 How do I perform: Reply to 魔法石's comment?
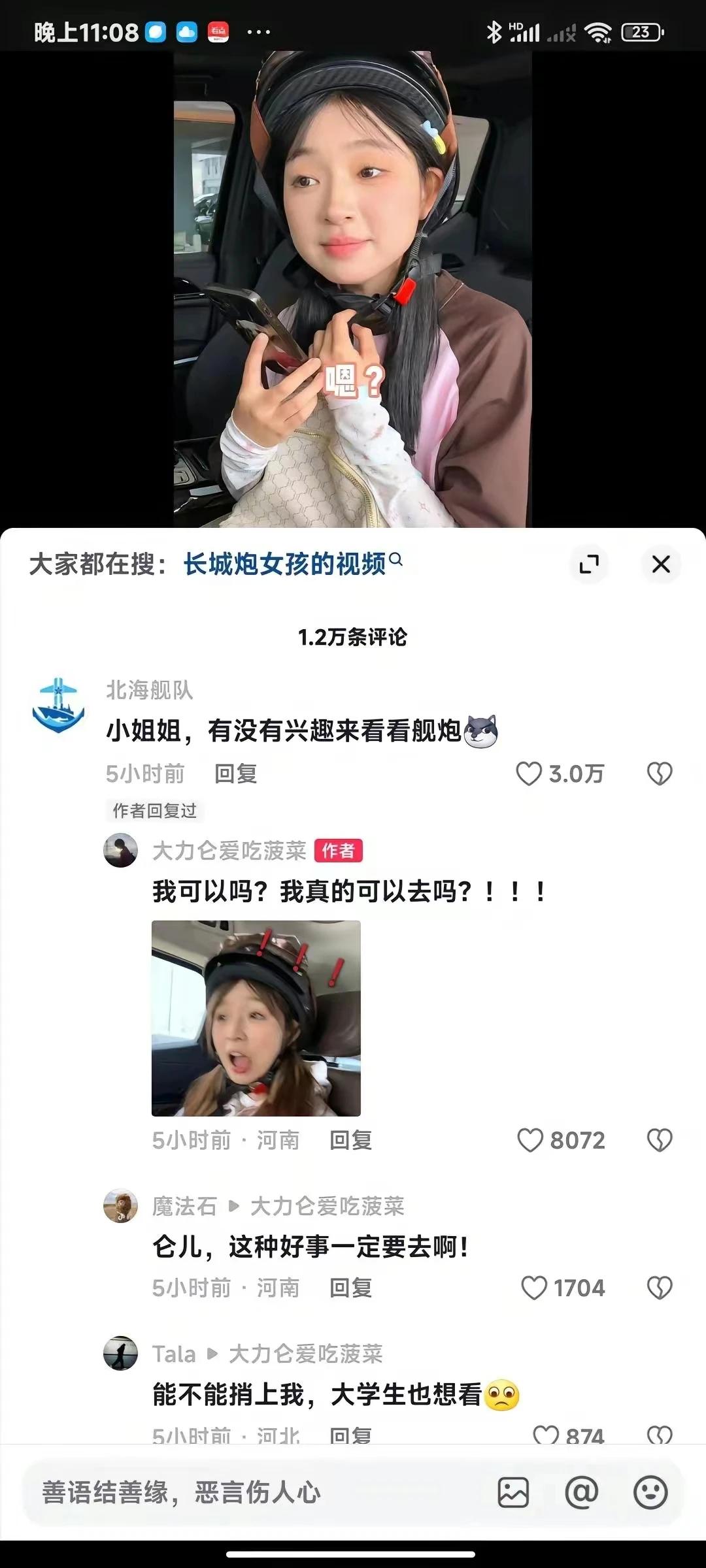pyautogui.click(x=350, y=1288)
